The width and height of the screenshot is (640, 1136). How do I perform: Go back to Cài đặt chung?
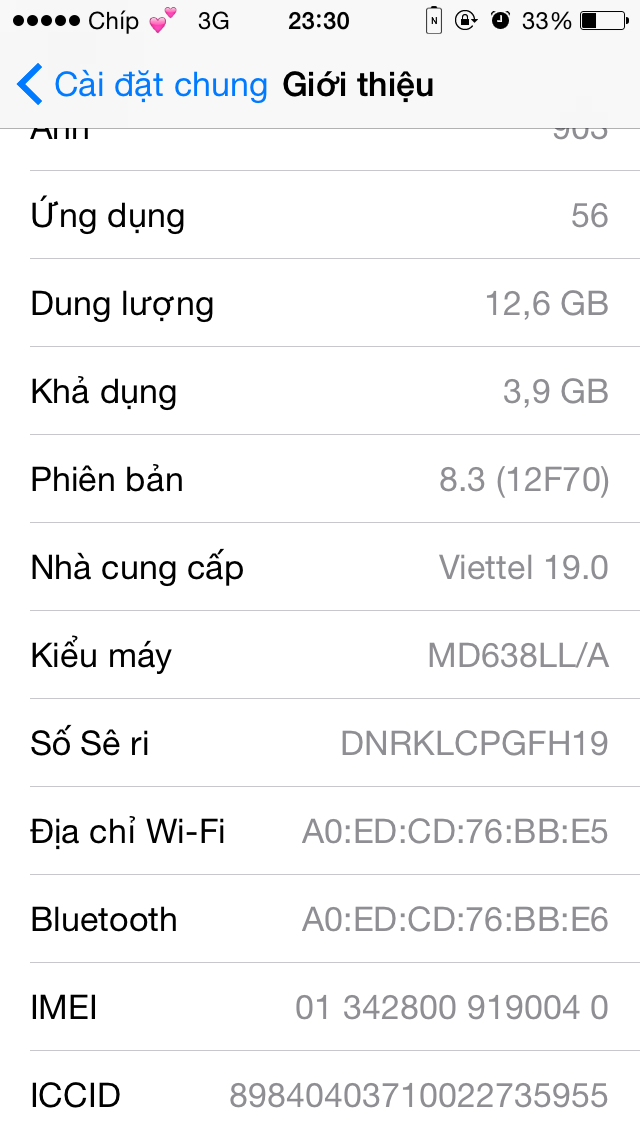(142, 85)
